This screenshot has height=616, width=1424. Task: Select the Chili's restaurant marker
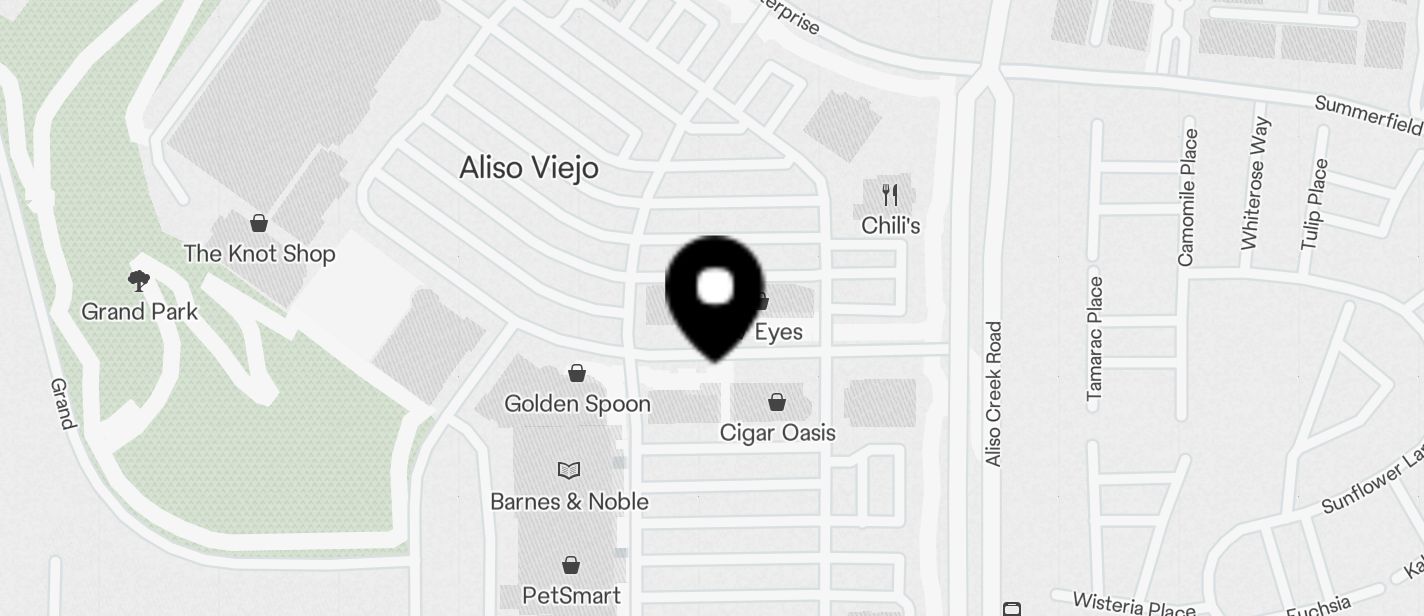point(890,194)
